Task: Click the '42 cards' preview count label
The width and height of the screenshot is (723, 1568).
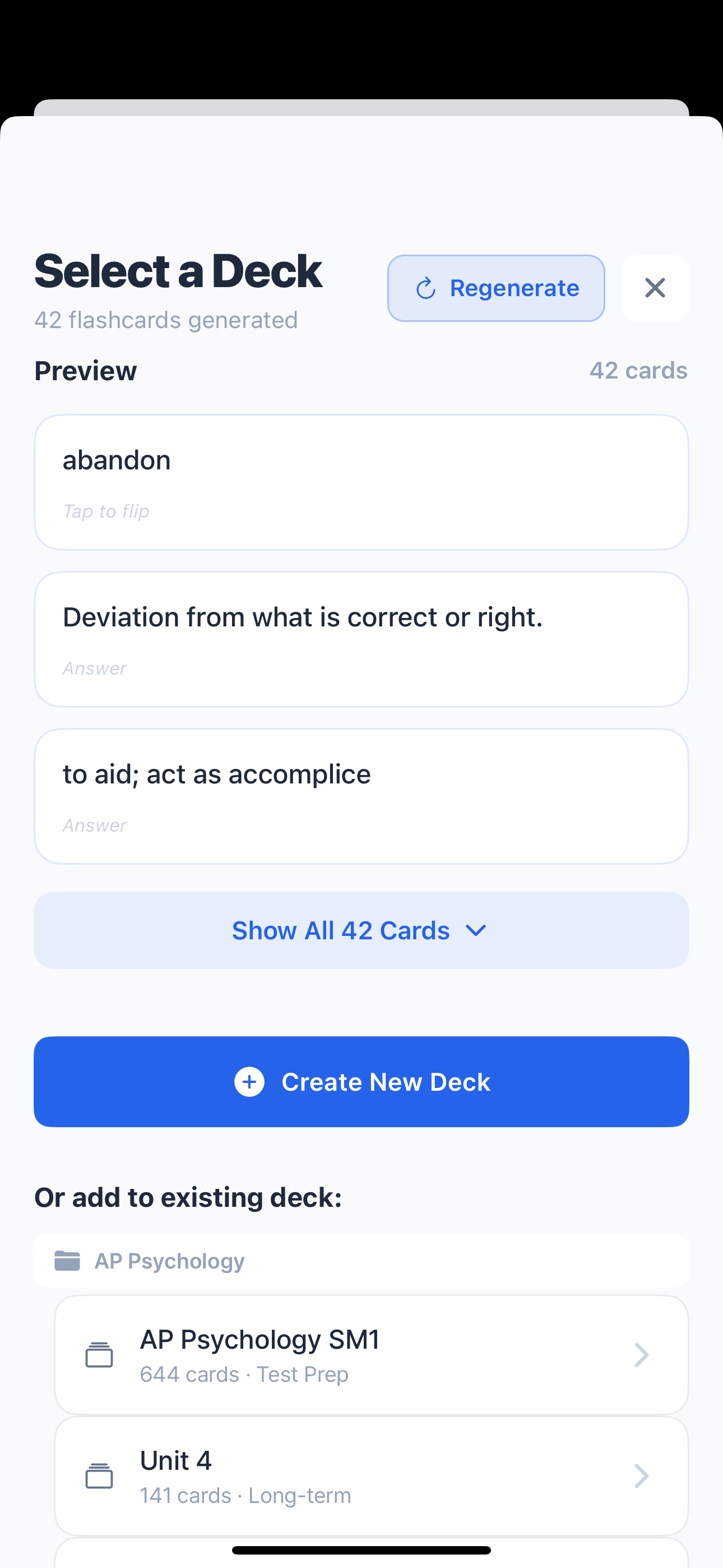Action: (639, 370)
